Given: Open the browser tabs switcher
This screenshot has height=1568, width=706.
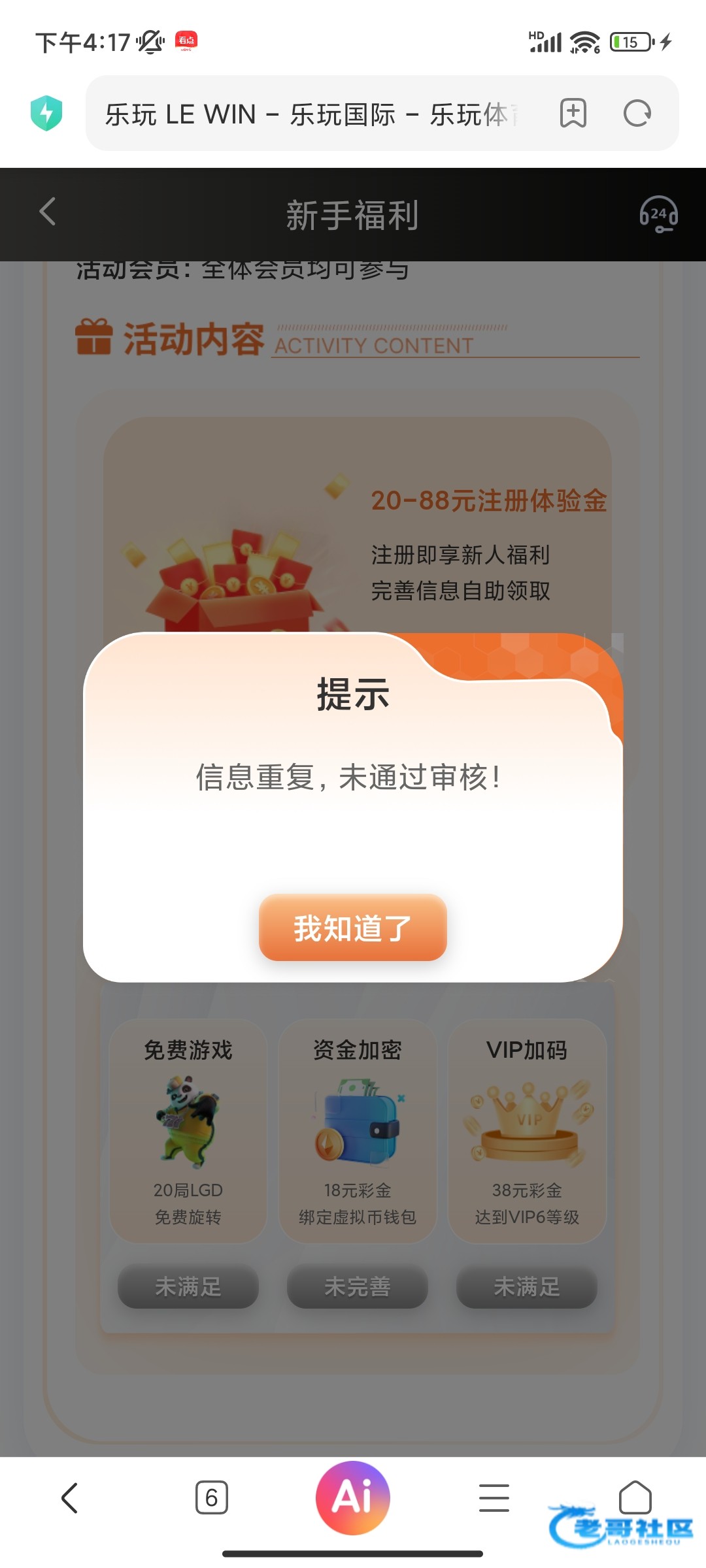Looking at the screenshot, I should [x=212, y=1497].
